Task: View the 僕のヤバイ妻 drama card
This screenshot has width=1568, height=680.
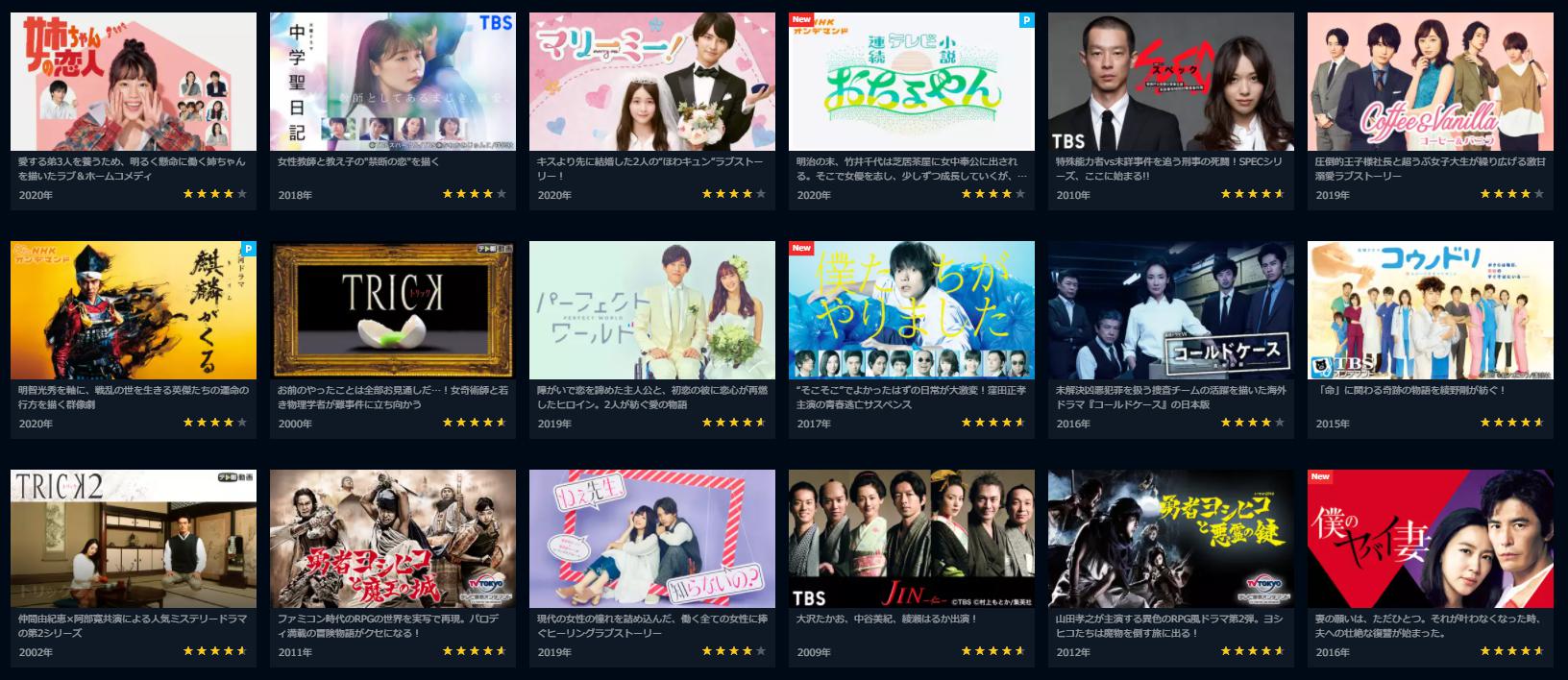Action: click(x=1431, y=539)
